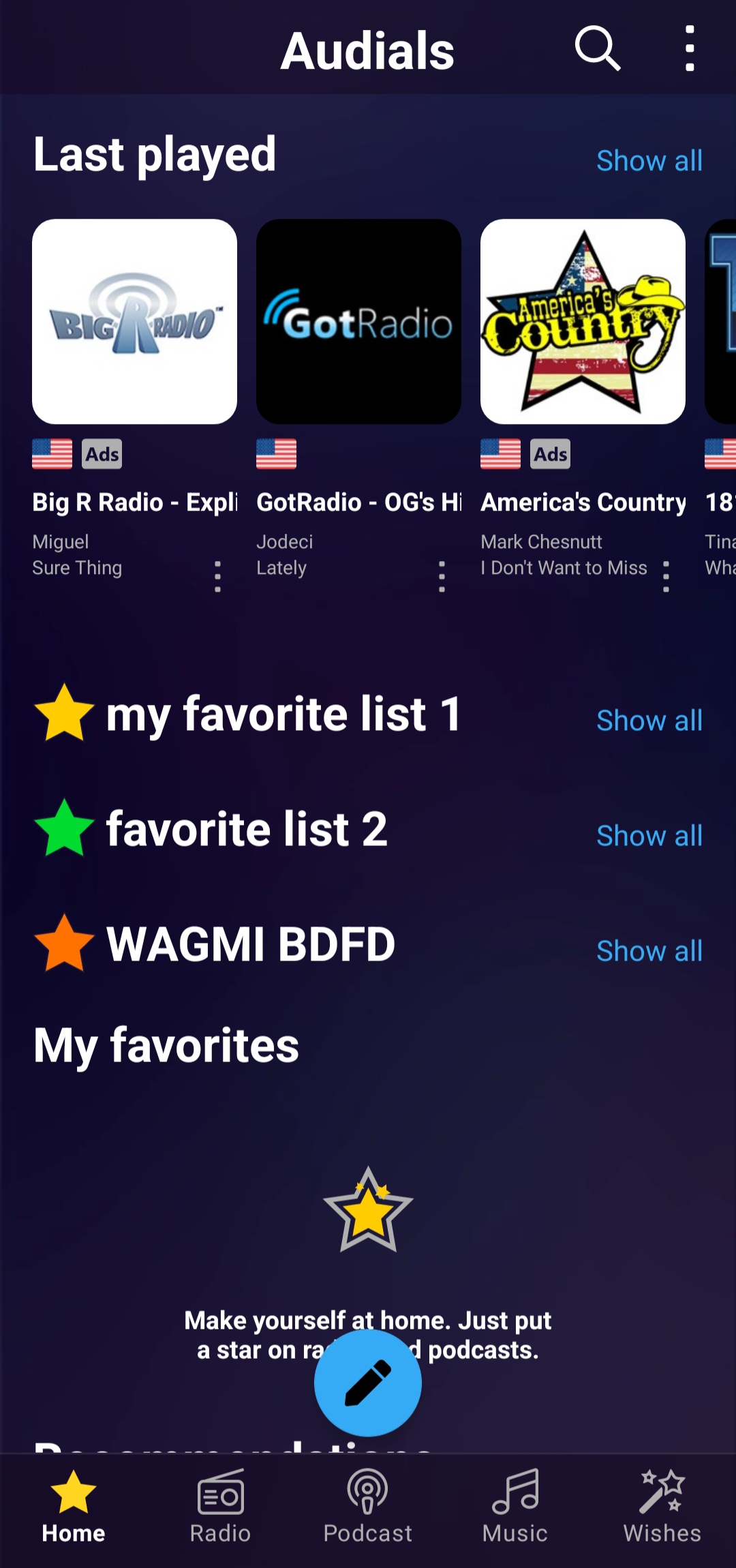This screenshot has width=736, height=1568.
Task: Open the GotRadio station thumbnail
Action: pyautogui.click(x=358, y=321)
